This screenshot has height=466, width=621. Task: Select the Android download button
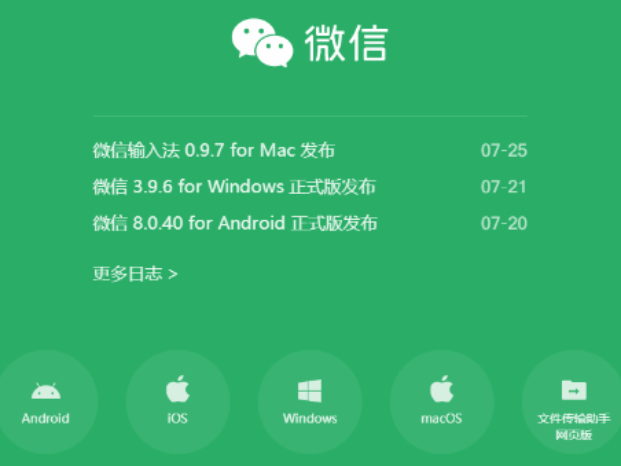tap(46, 402)
